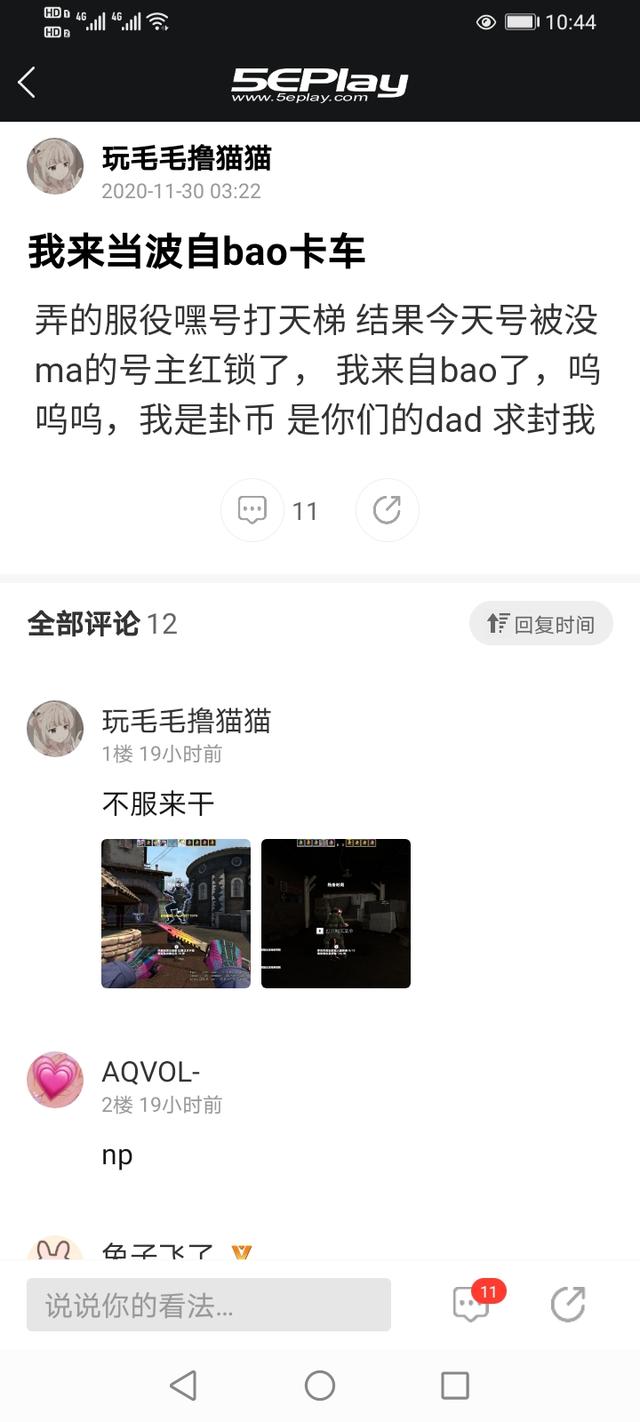Tap the comment icon under the post

(x=252, y=510)
